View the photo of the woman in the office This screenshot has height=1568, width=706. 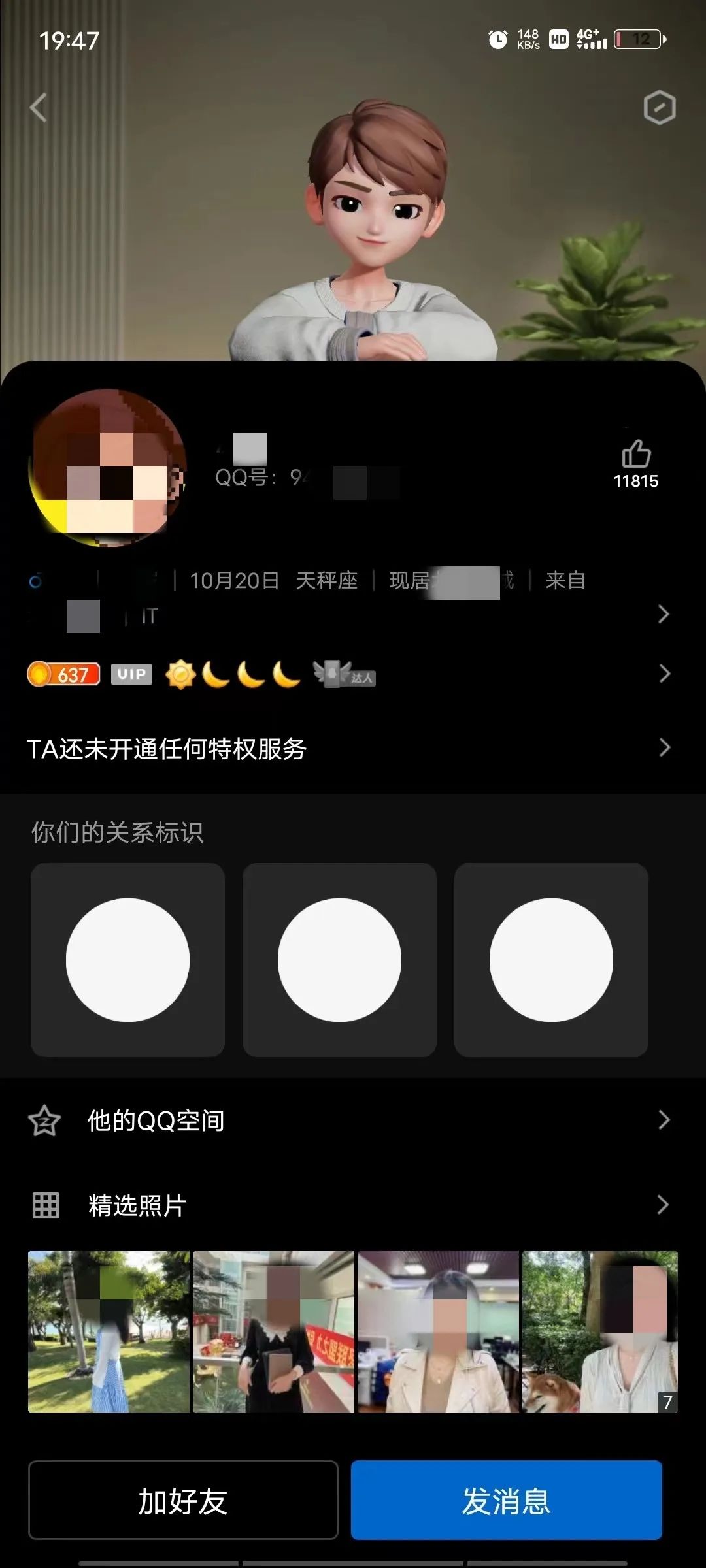(438, 1331)
